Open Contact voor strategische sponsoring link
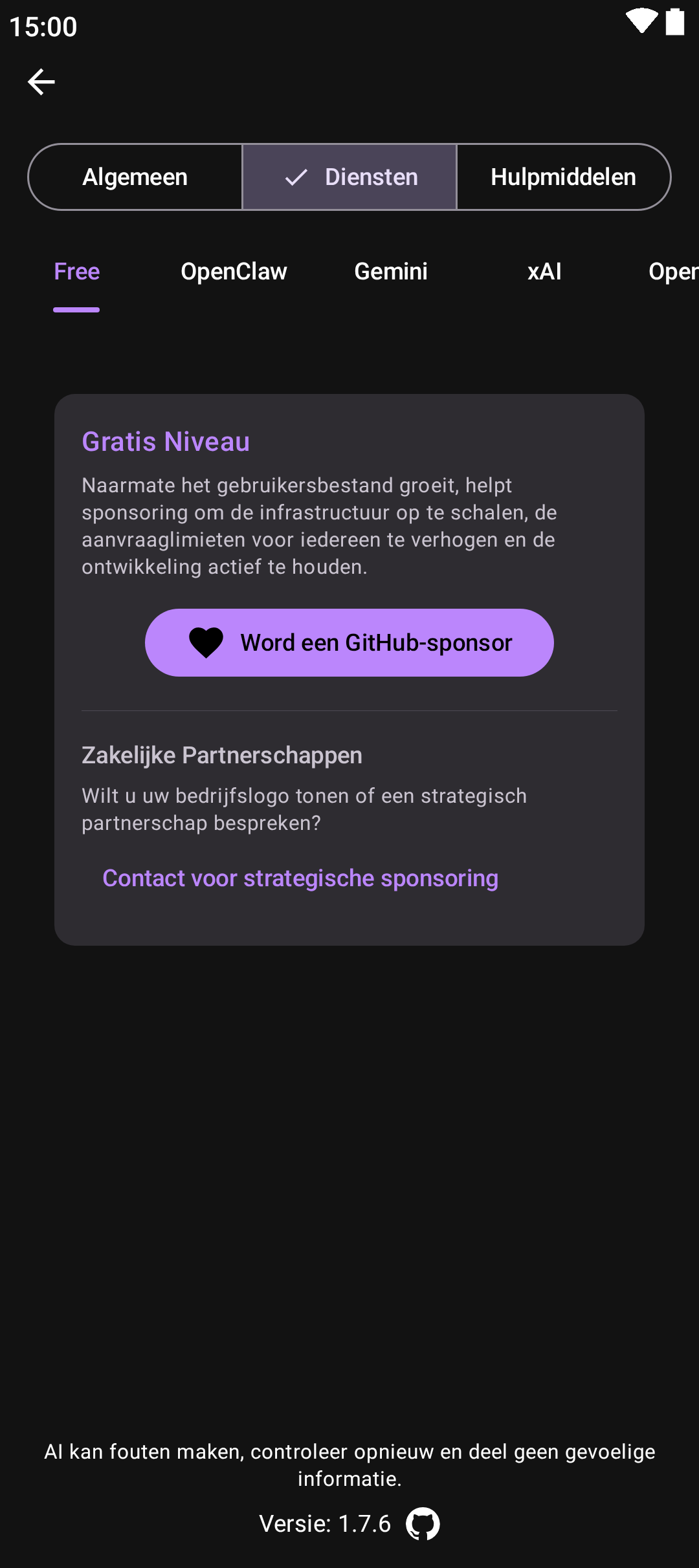This screenshot has width=699, height=1568. 300,878
